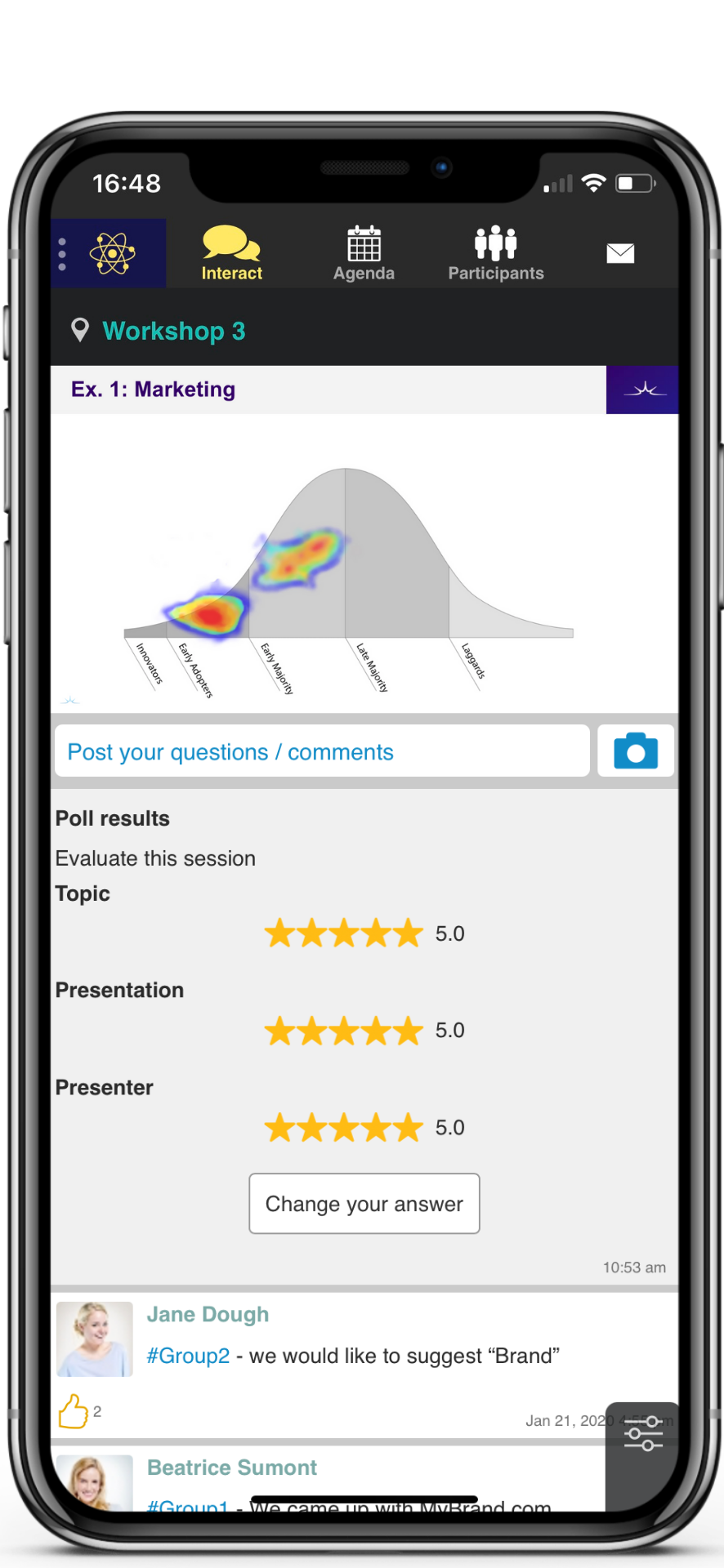Viewport: 724px width, 1568px height.
Task: Open the marketing adoption curve slide
Action: (x=364, y=563)
